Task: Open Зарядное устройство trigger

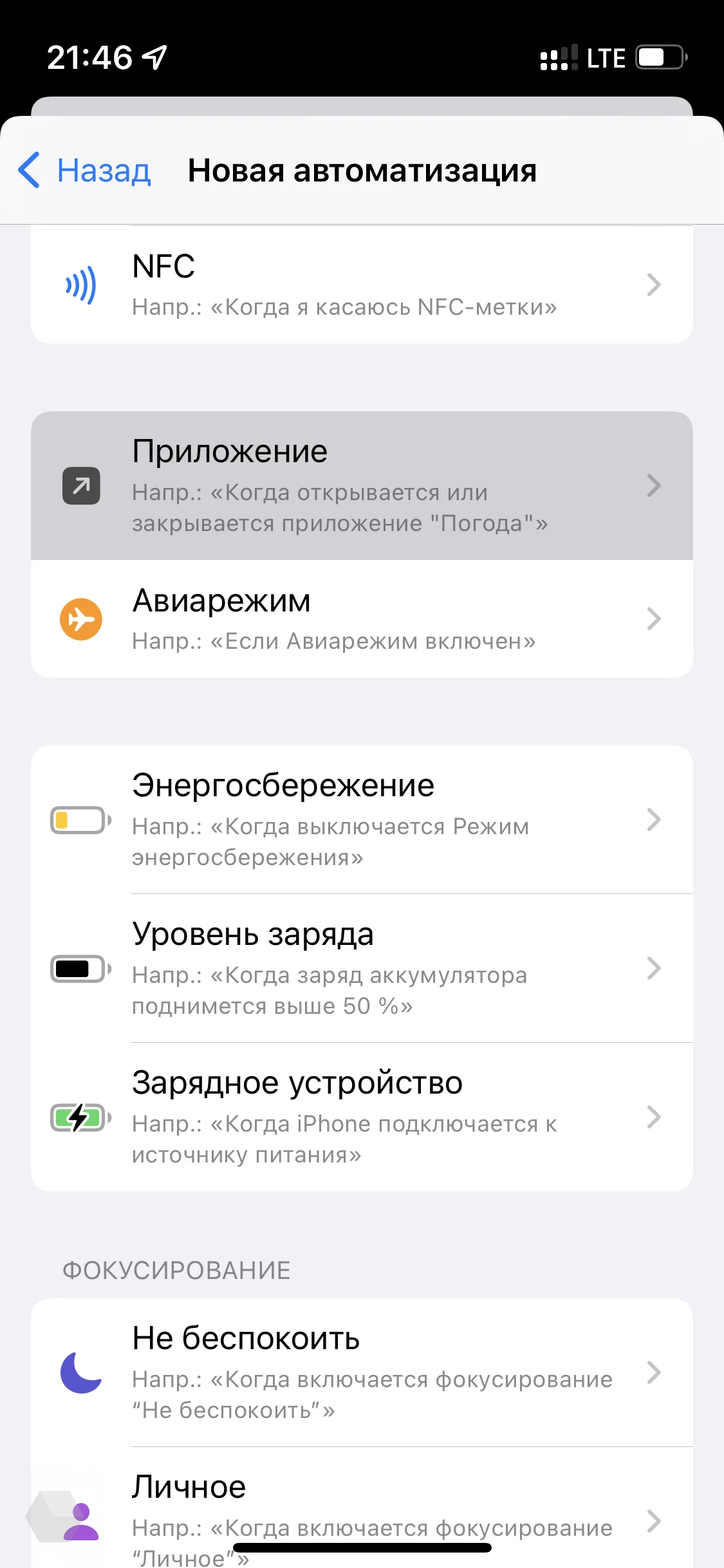Action: click(x=362, y=1117)
